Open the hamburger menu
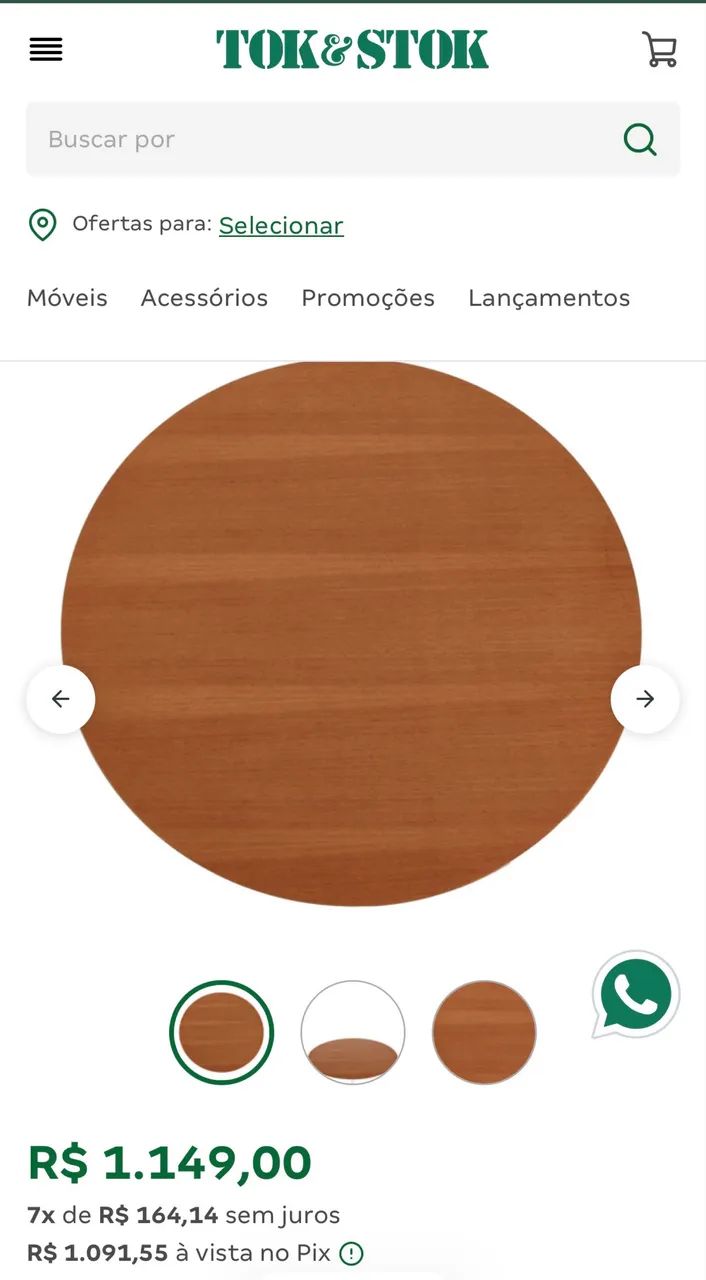Screen dimensions: 706x1280 point(46,49)
